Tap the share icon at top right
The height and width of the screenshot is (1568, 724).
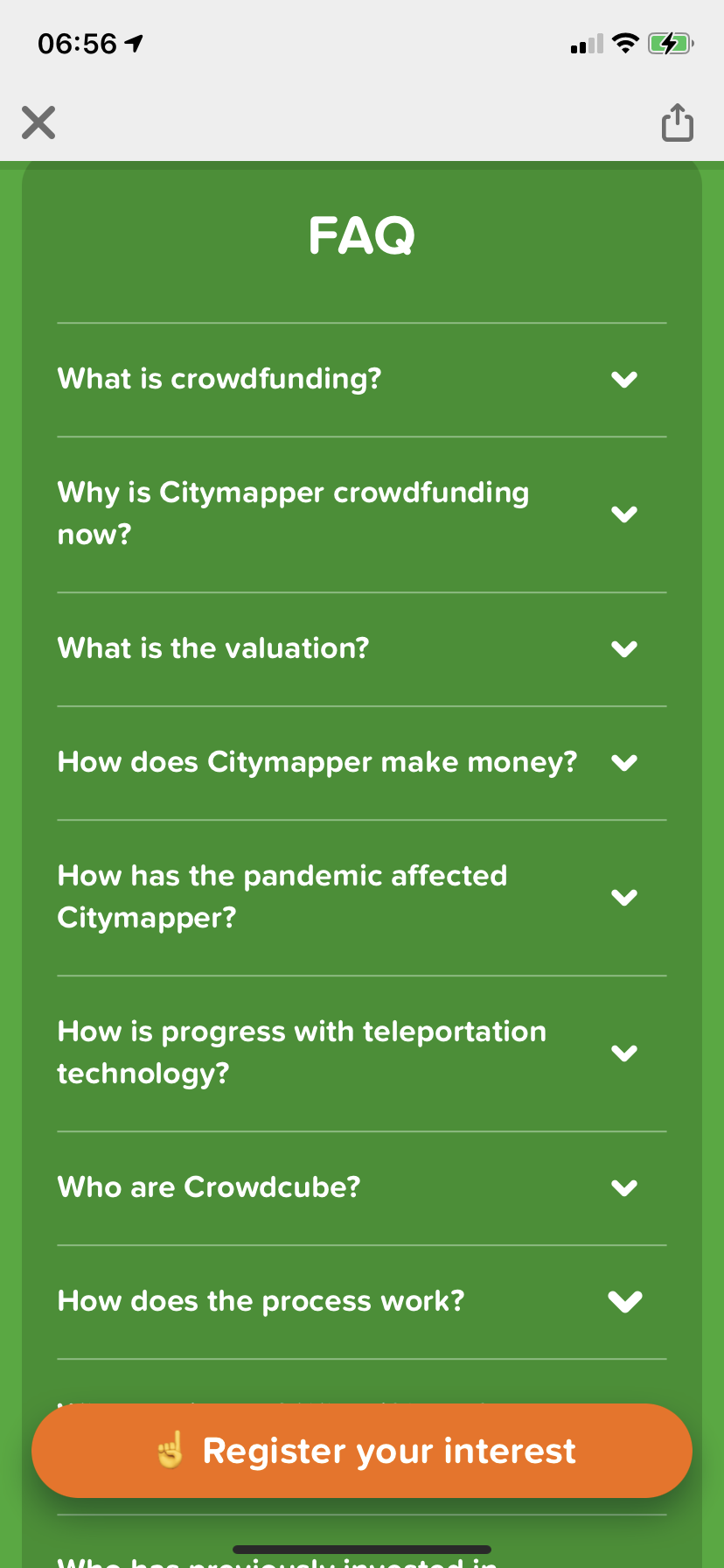[677, 122]
